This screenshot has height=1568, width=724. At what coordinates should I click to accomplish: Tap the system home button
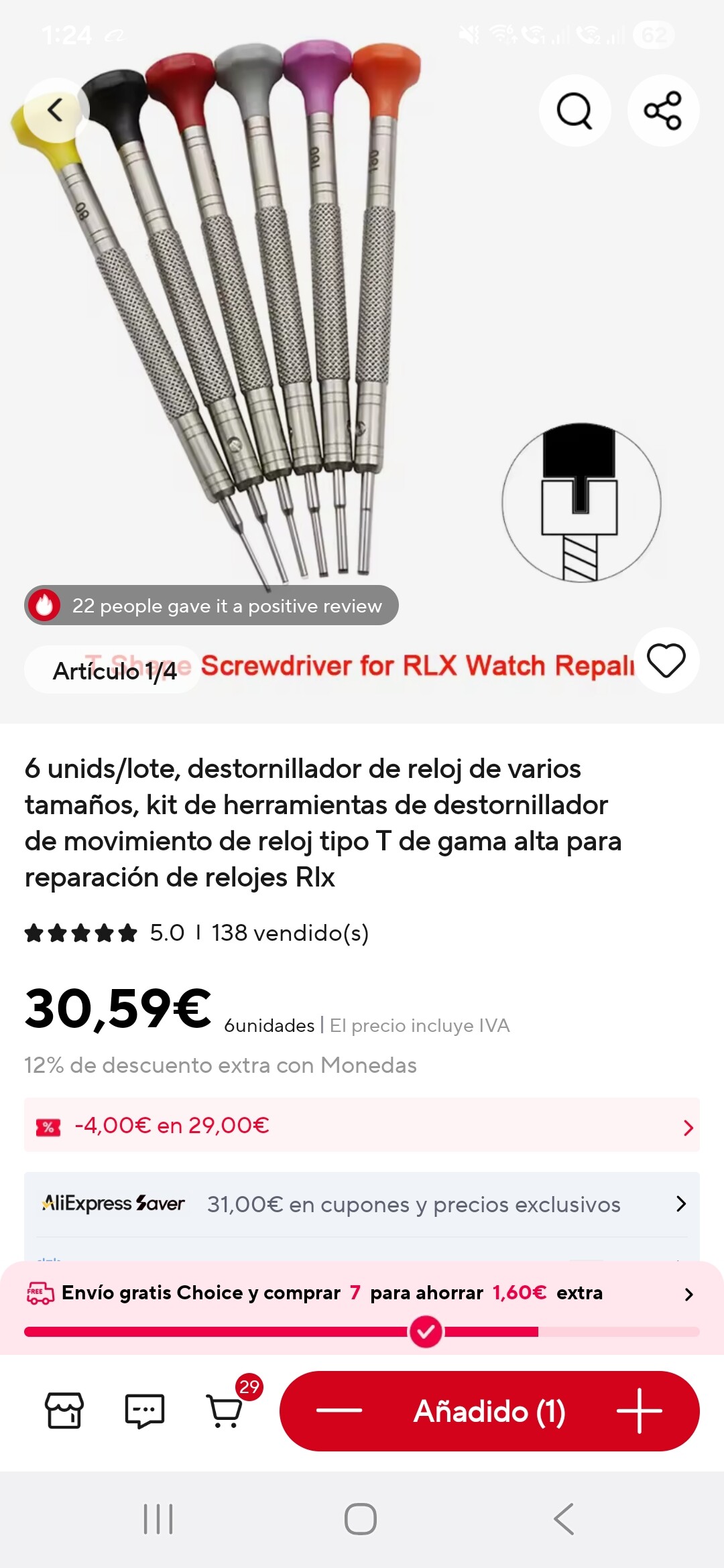point(361,1519)
